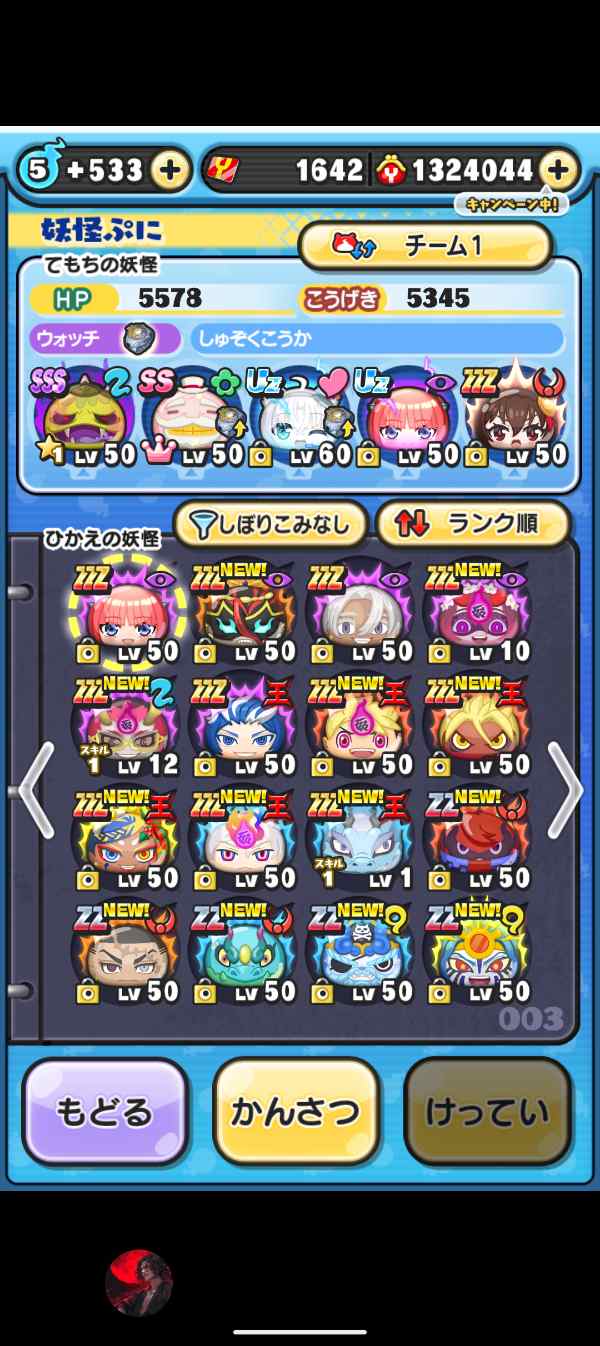Tap the けってい confirm button
The width and height of the screenshot is (600, 1346).
[487, 1111]
